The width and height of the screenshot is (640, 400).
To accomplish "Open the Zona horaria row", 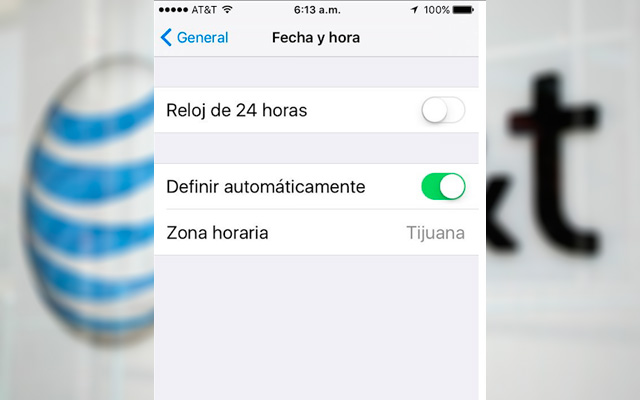I will (316, 233).
